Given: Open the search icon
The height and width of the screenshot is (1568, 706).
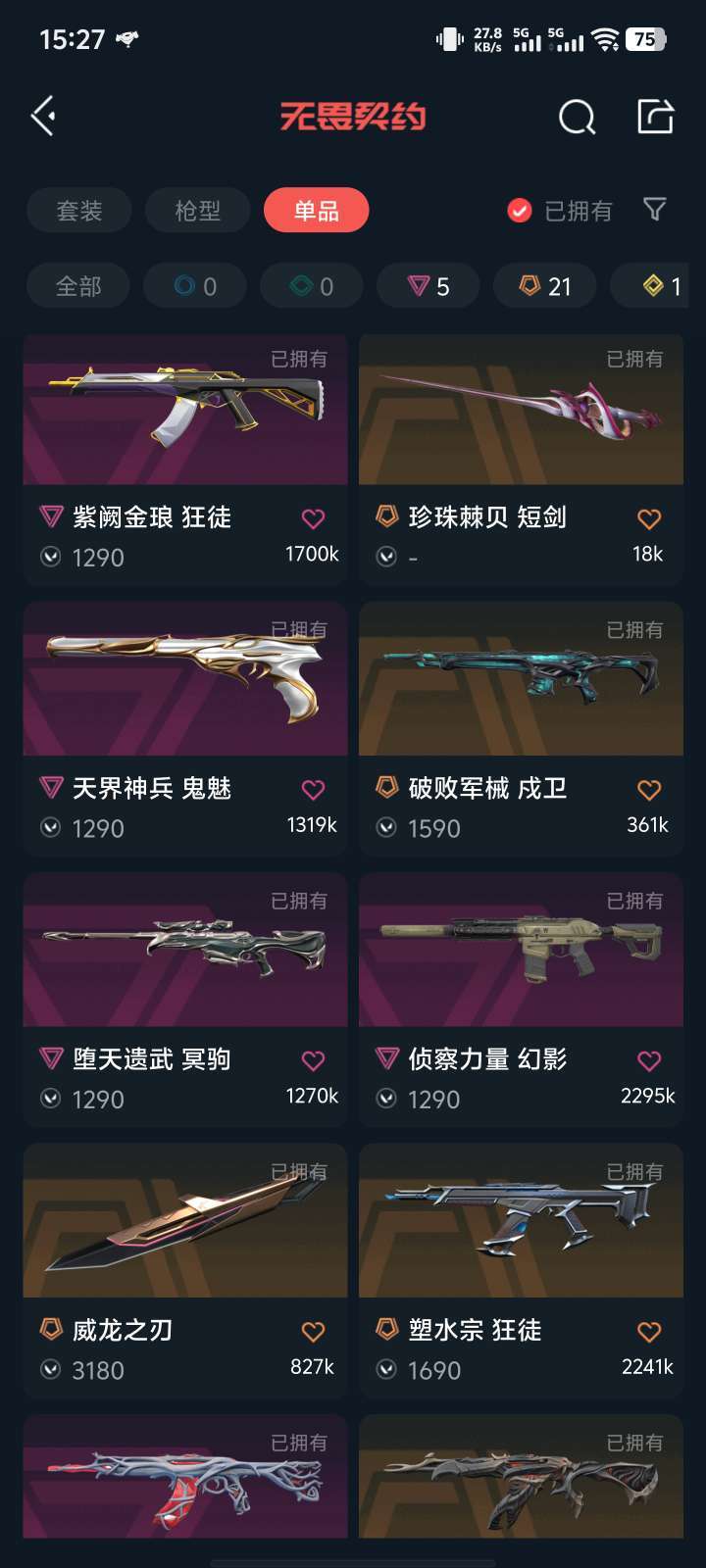Looking at the screenshot, I should (577, 118).
